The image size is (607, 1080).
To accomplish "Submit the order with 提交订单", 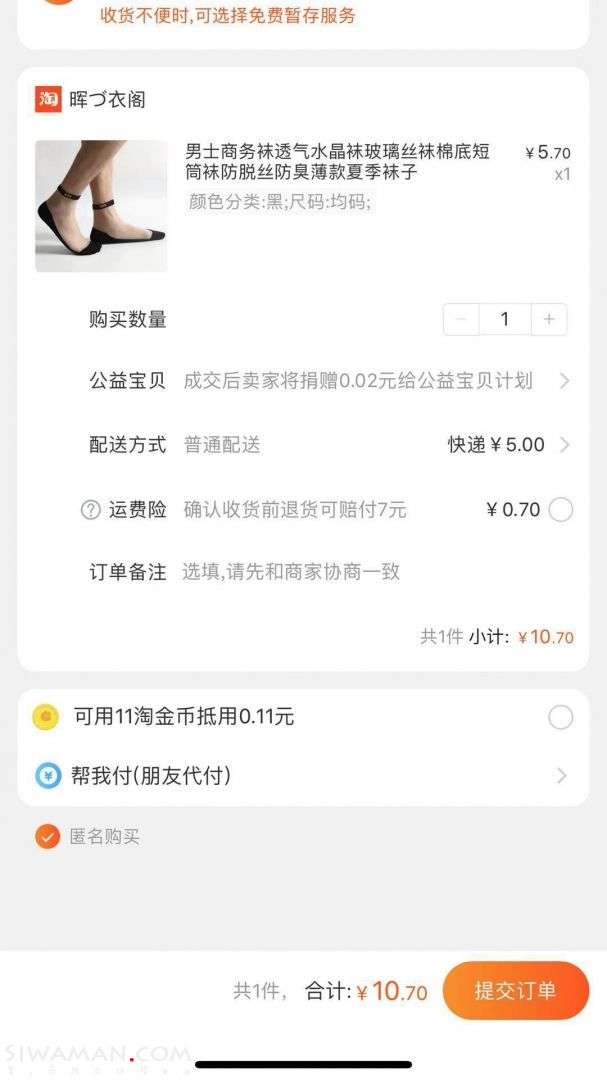I will [515, 990].
